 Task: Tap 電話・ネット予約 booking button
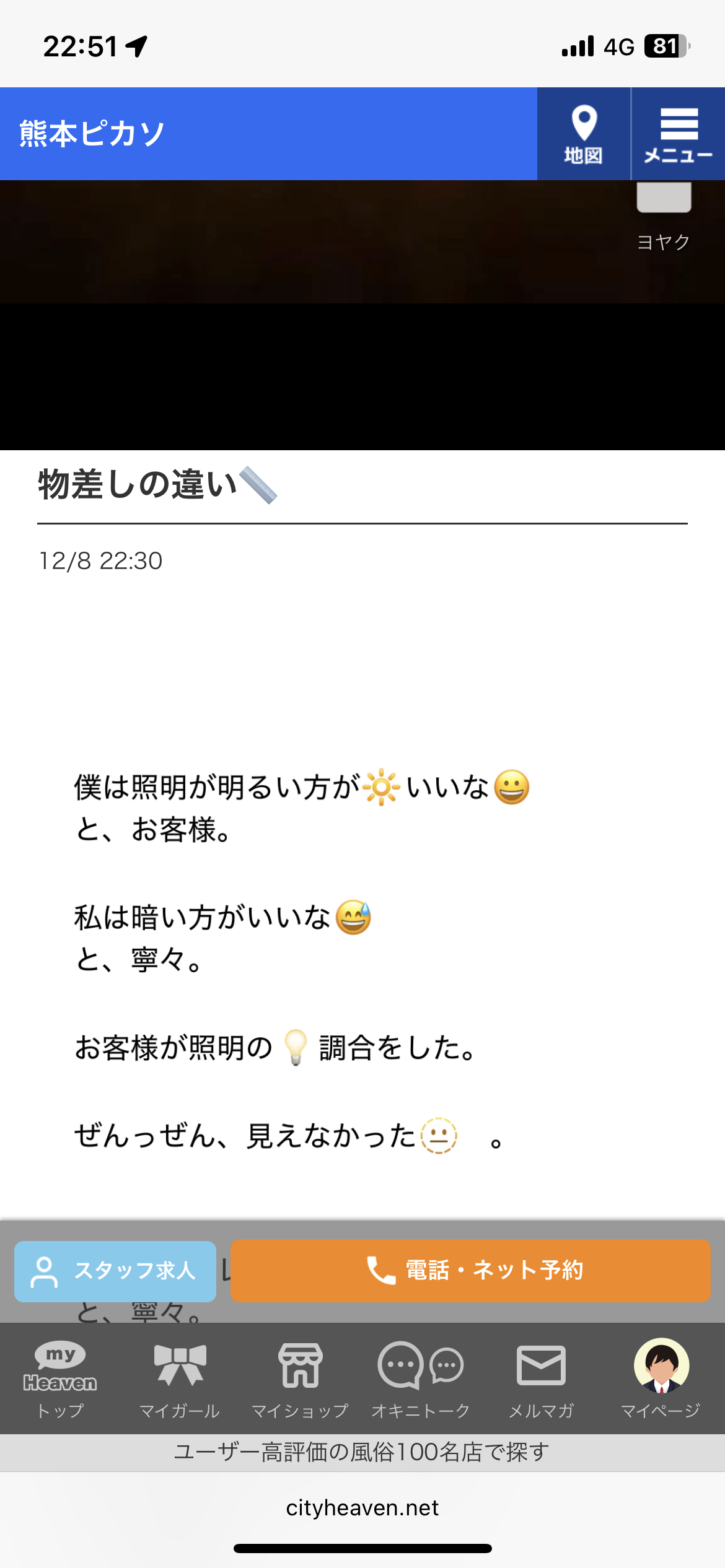coord(470,1271)
